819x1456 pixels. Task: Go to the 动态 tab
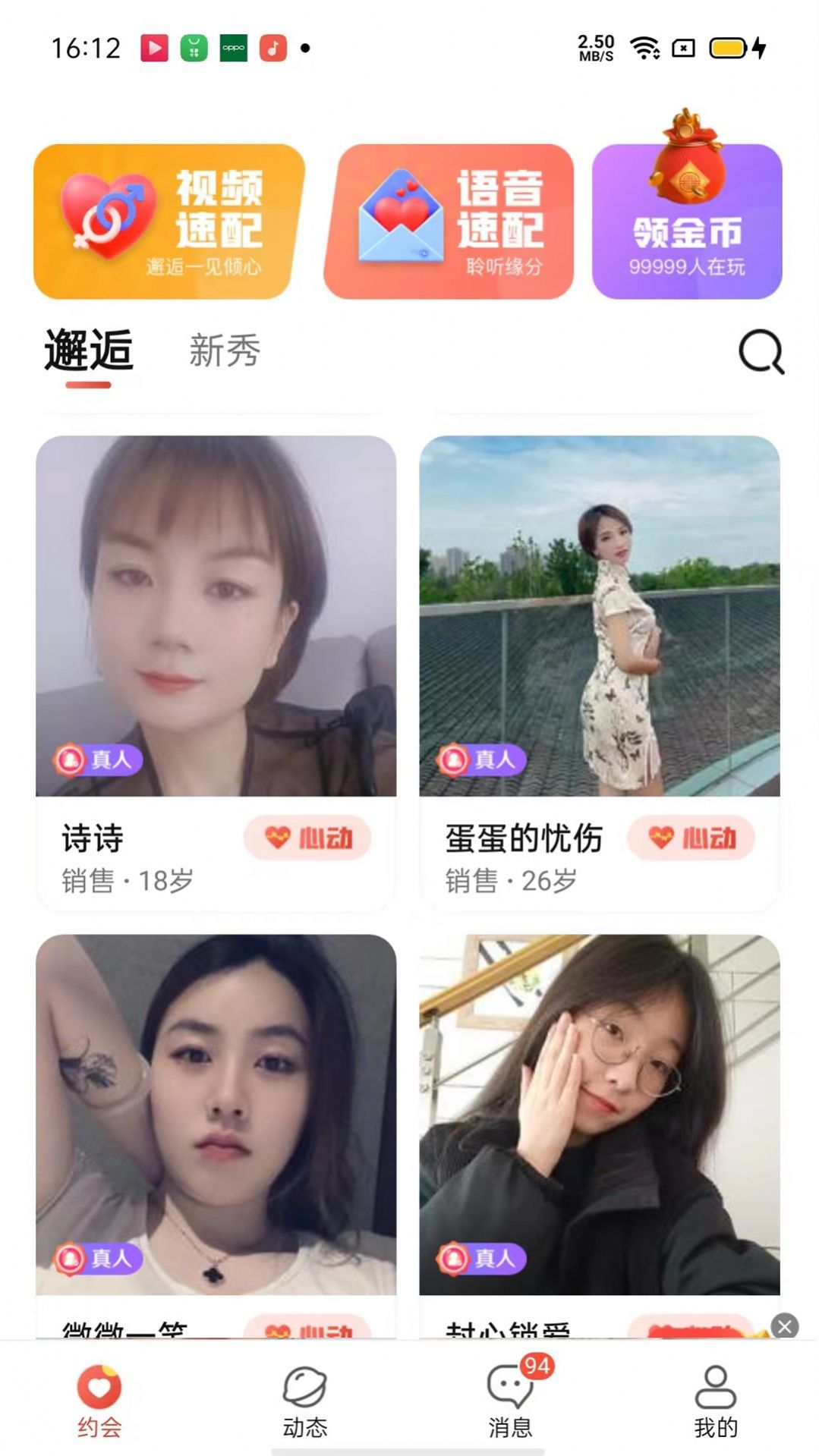pyautogui.click(x=305, y=1401)
